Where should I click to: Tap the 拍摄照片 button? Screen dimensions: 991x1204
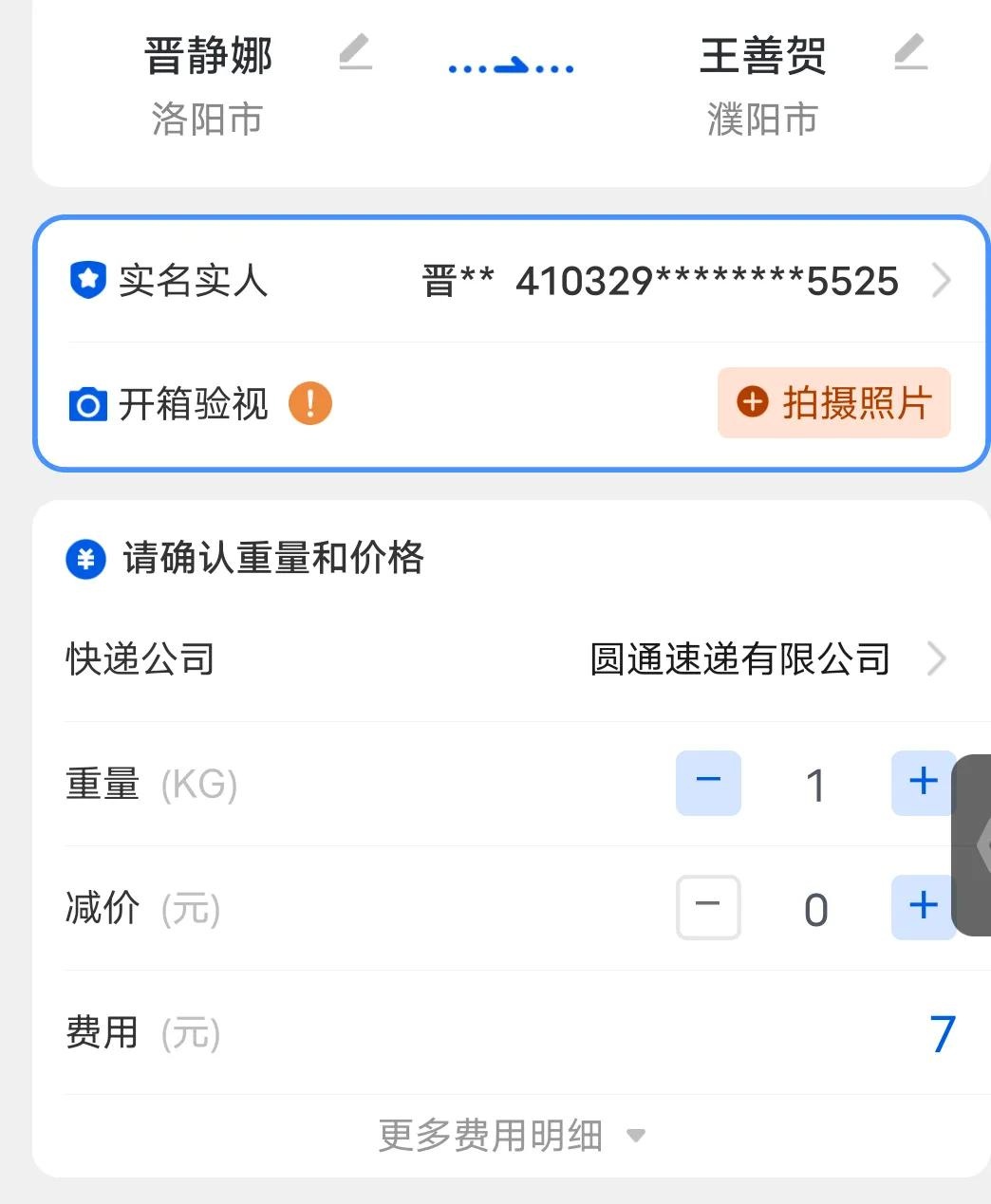tap(833, 403)
